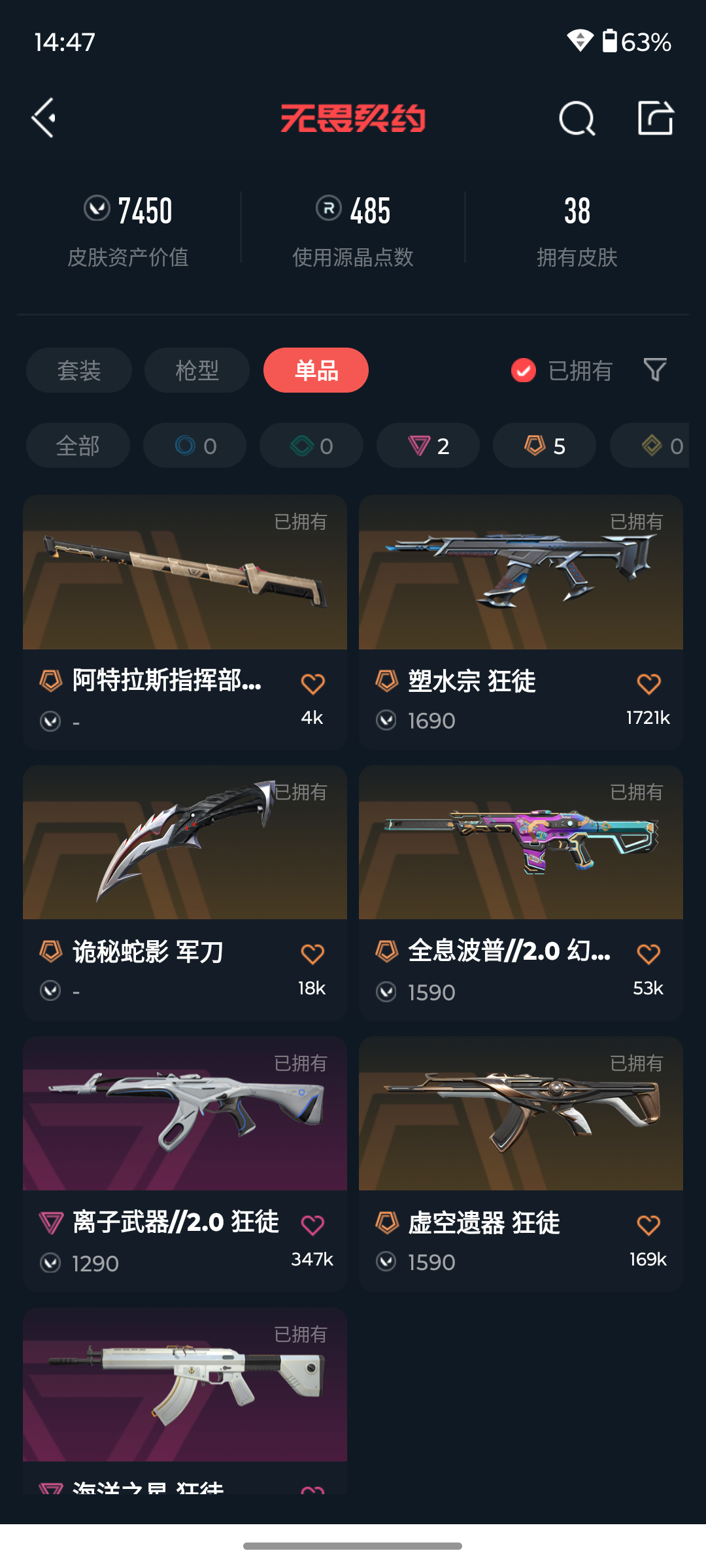The width and height of the screenshot is (706, 1568).
Task: Like the 离子武器//2.0 狂徒 skin
Action: pos(312,1225)
